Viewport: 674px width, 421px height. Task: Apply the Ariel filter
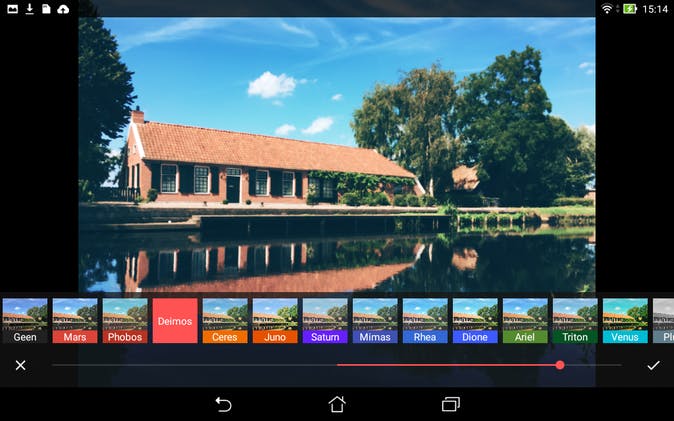(x=525, y=321)
